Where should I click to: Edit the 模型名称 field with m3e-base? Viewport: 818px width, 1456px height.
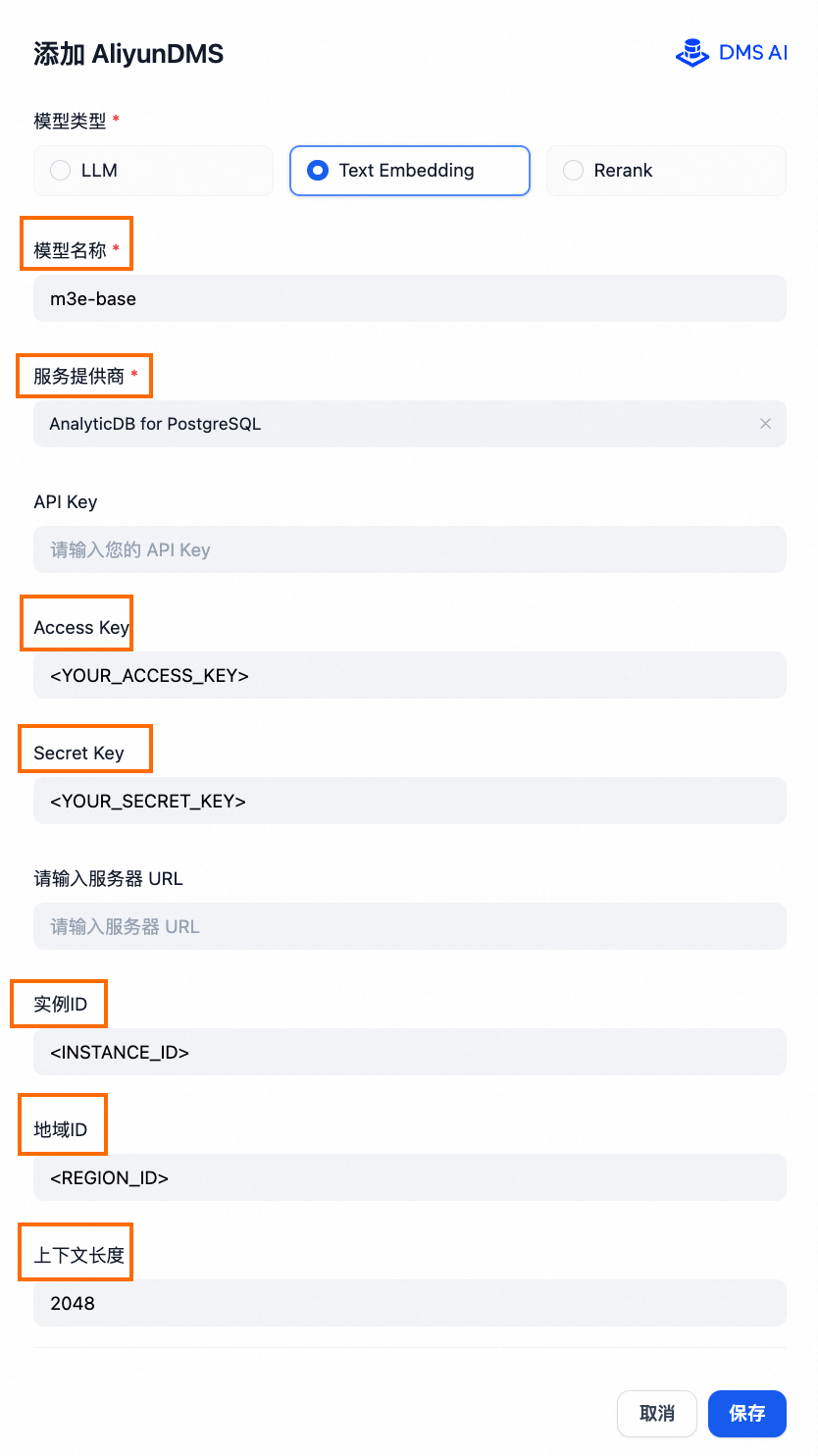409,298
